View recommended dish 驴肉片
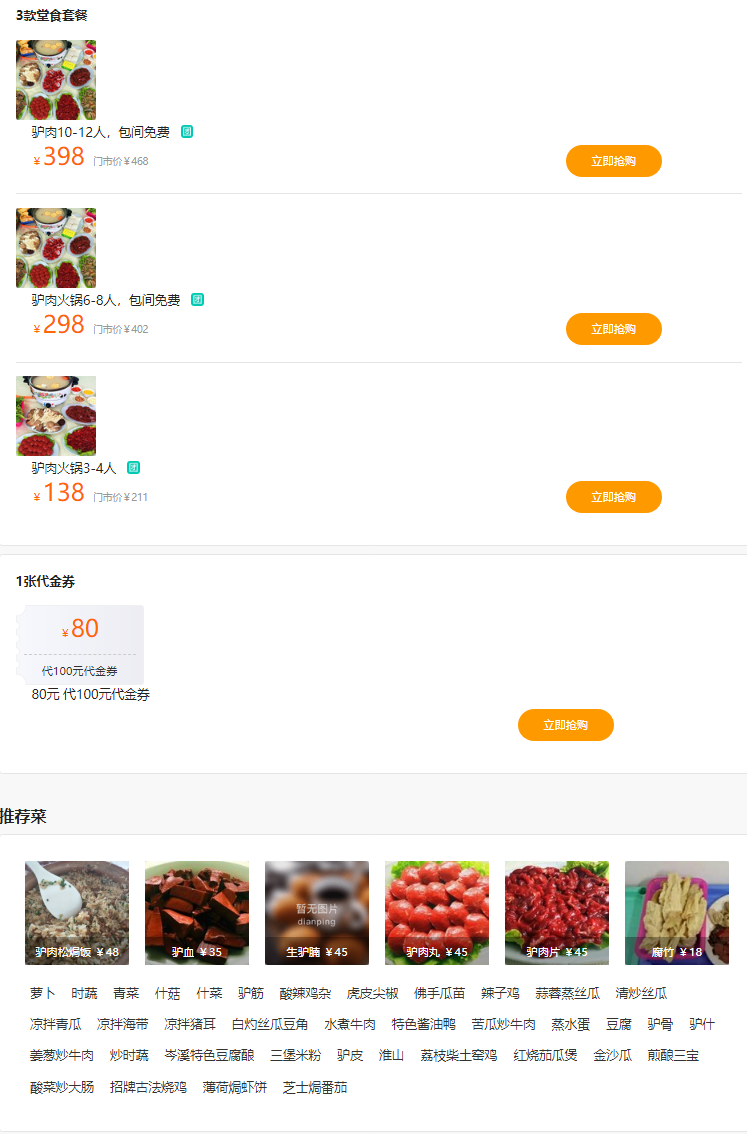 click(557, 912)
